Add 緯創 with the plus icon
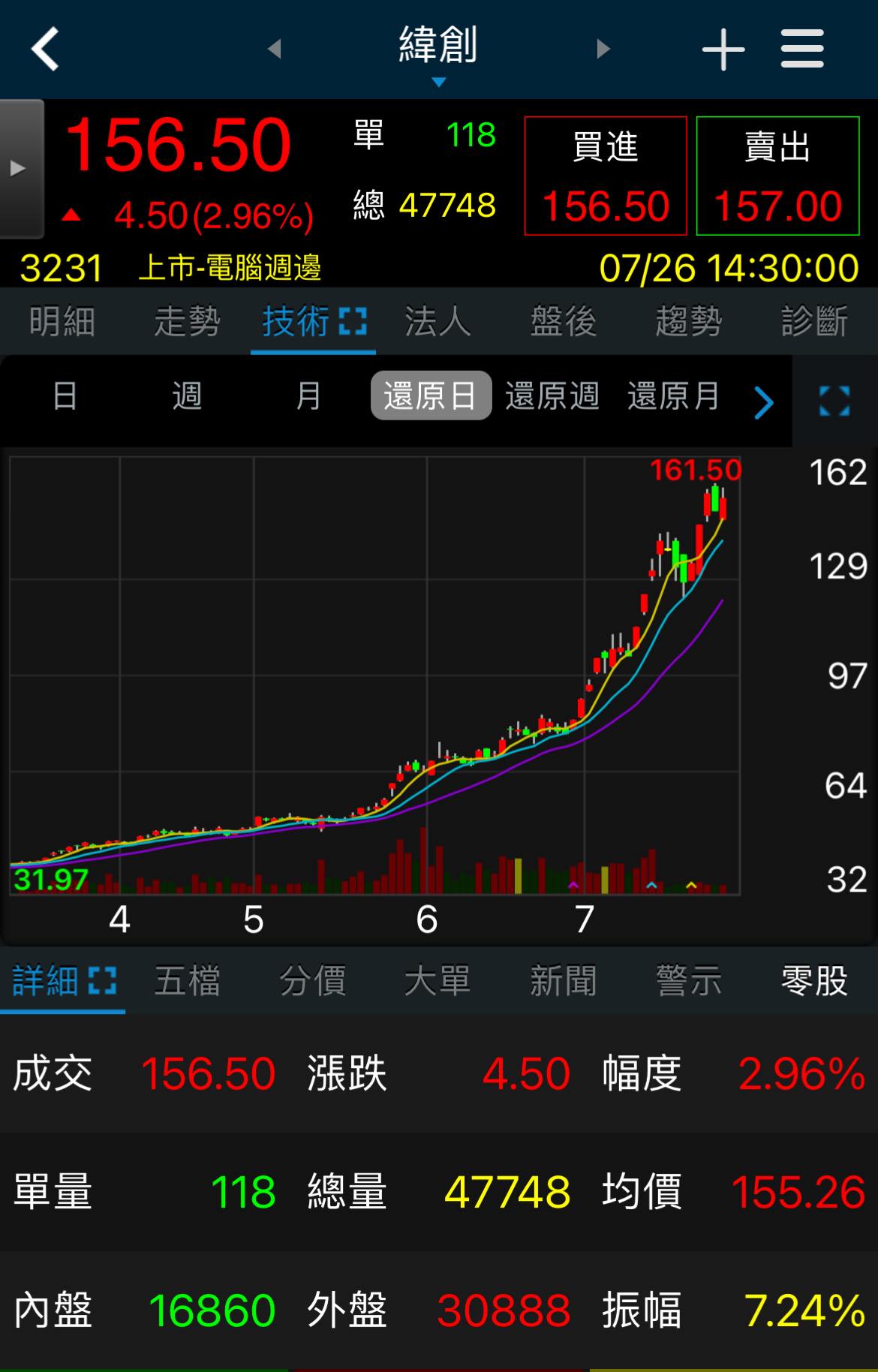Viewport: 878px width, 1372px height. point(723,50)
